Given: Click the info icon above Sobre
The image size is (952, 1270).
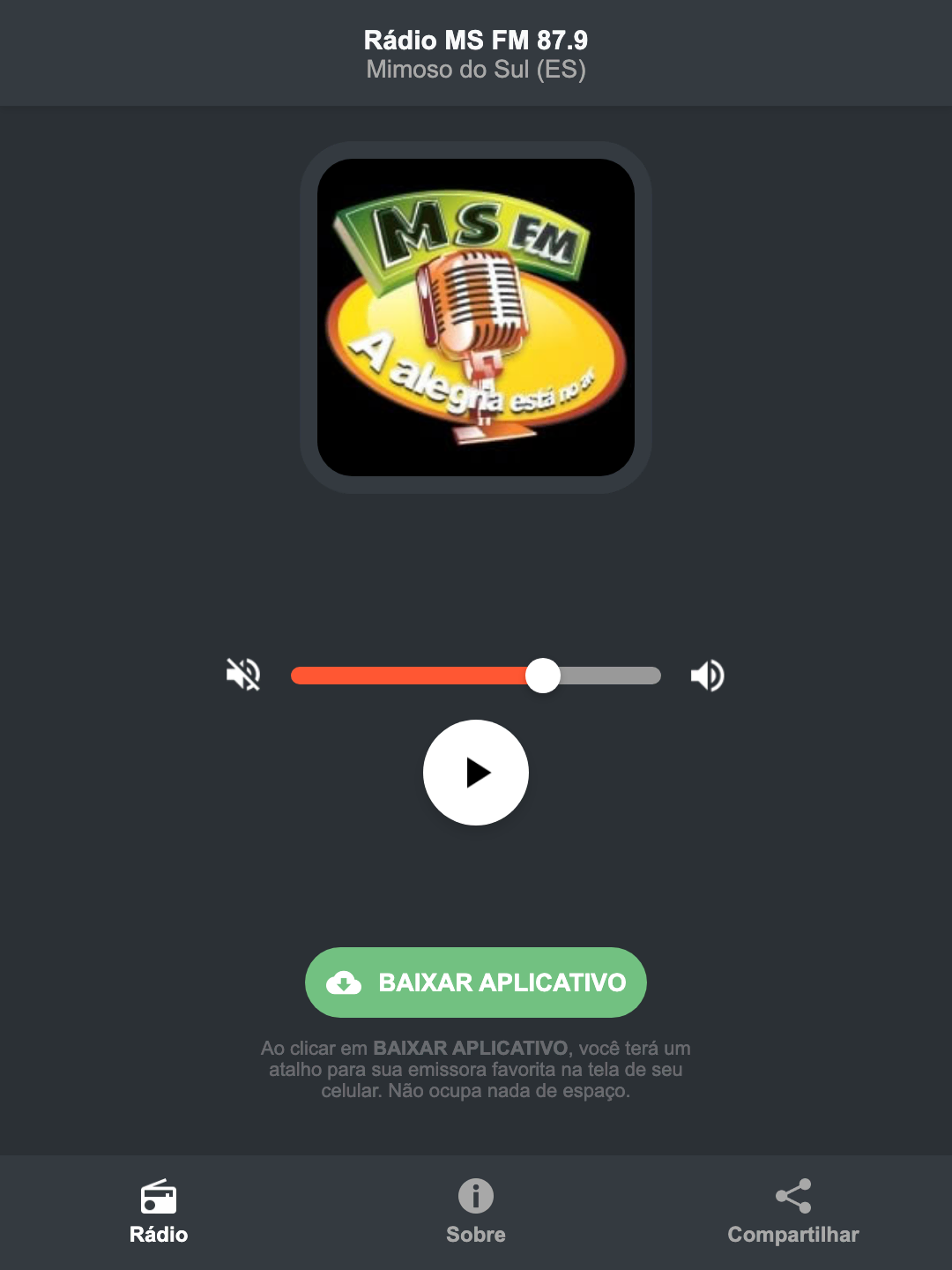Looking at the screenshot, I should click(475, 1198).
